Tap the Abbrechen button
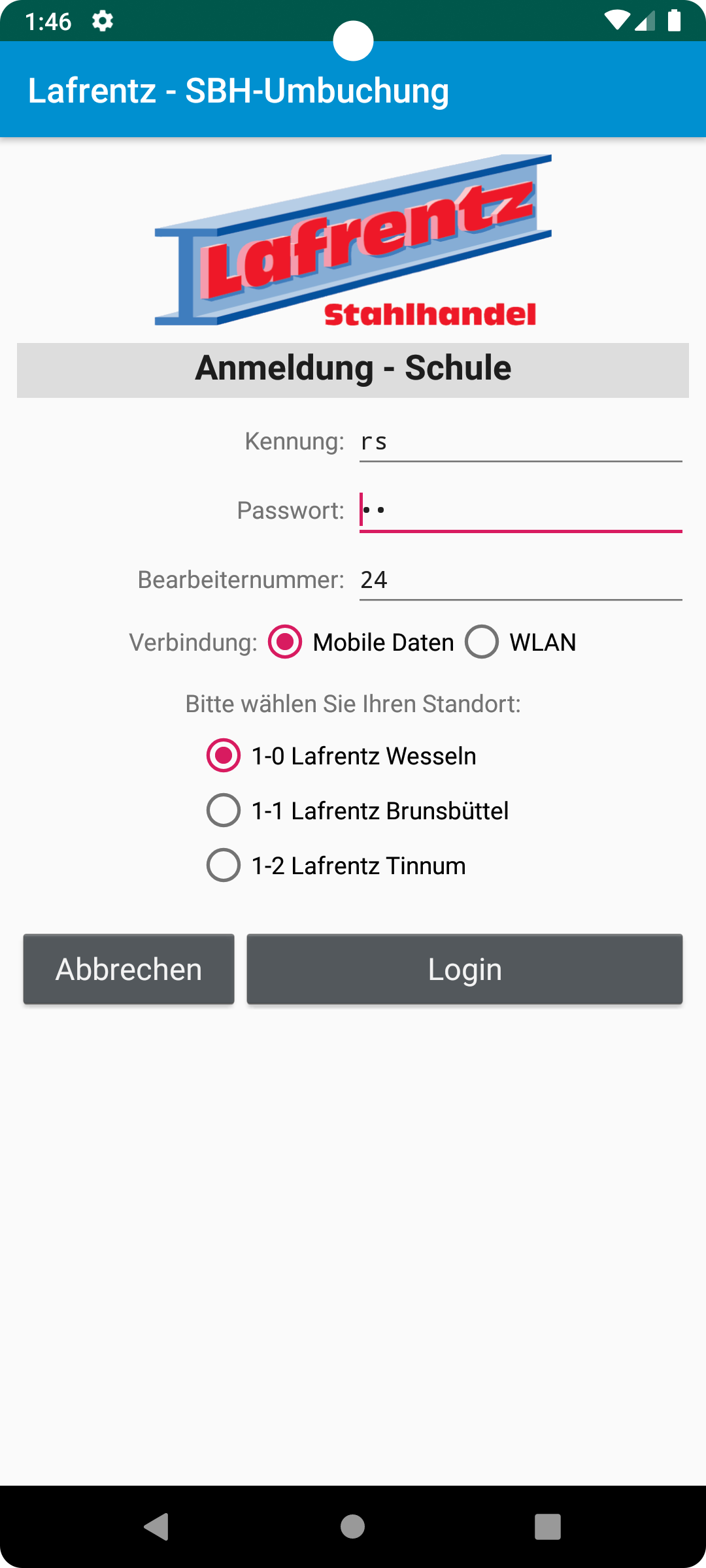 click(129, 969)
